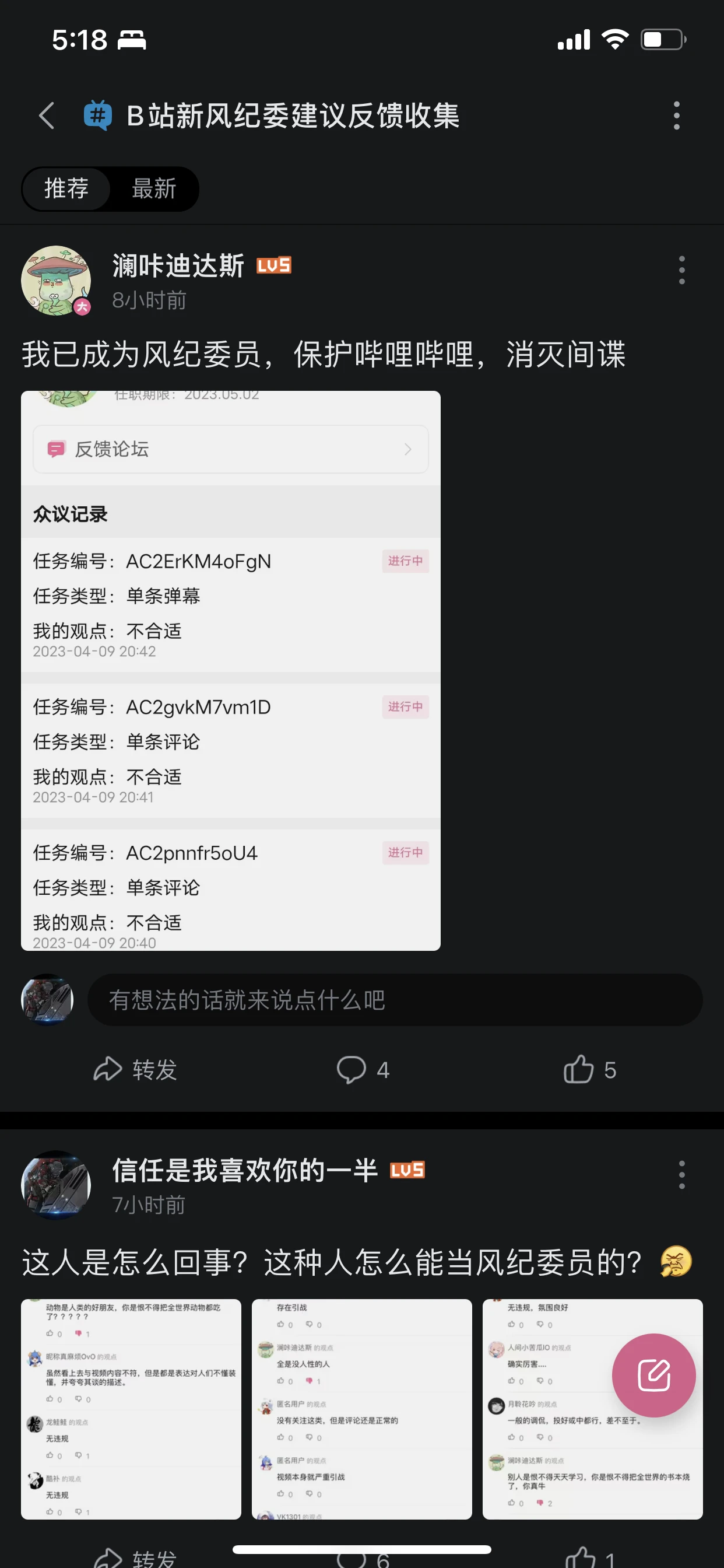Screen dimensions: 724x1568
Task: Open first image in 信任是我喜欢你的一半's post
Action: [x=131, y=1409]
